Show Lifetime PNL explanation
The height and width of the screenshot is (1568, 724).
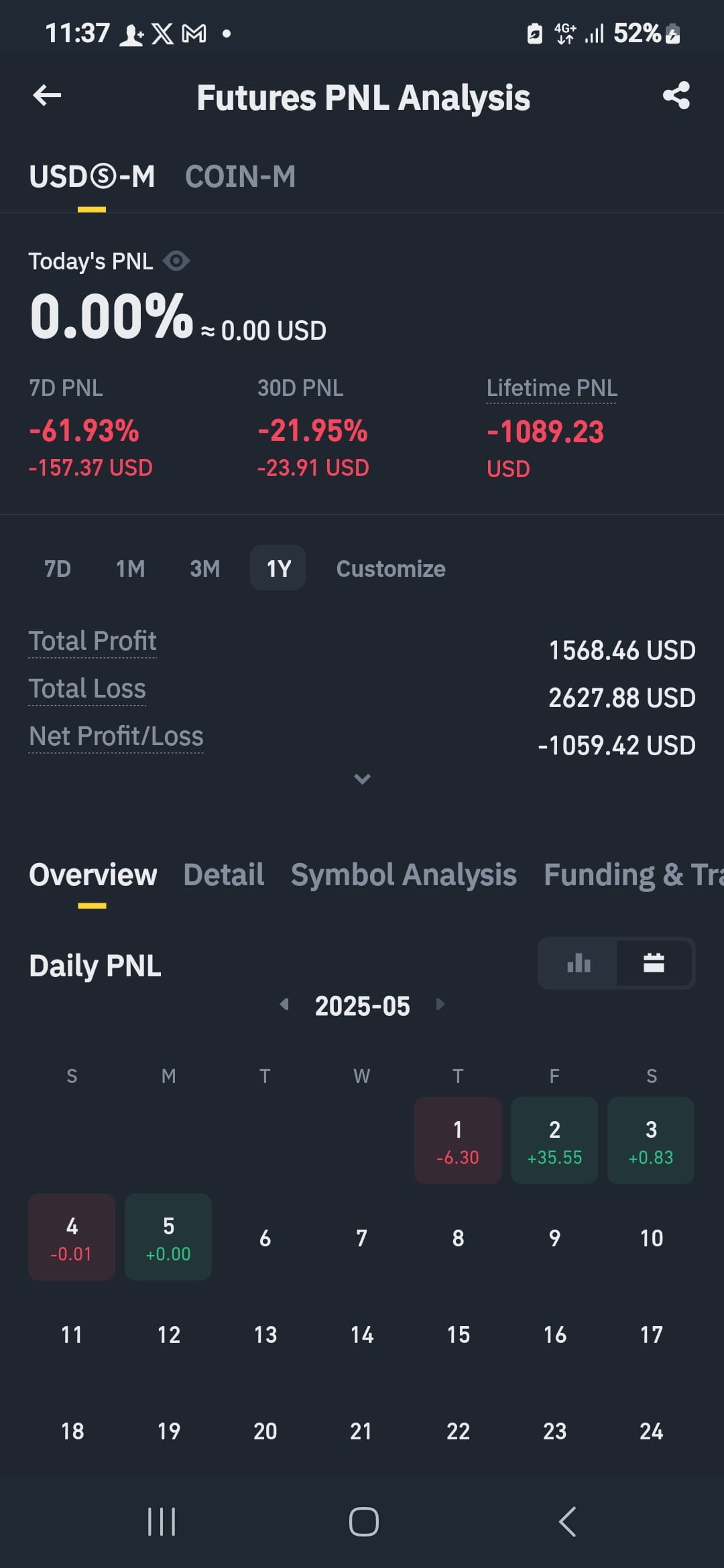(552, 388)
